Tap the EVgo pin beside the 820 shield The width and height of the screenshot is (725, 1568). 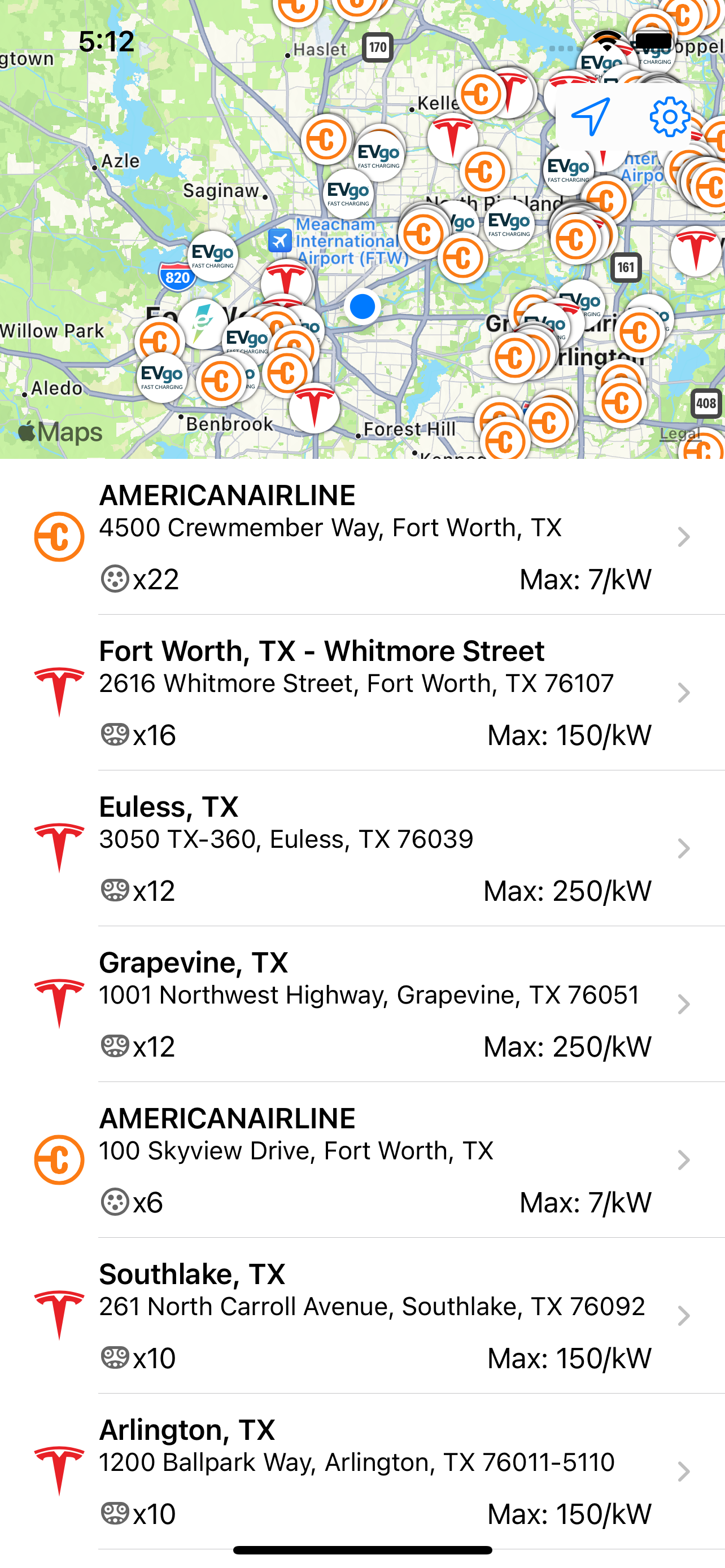[212, 256]
